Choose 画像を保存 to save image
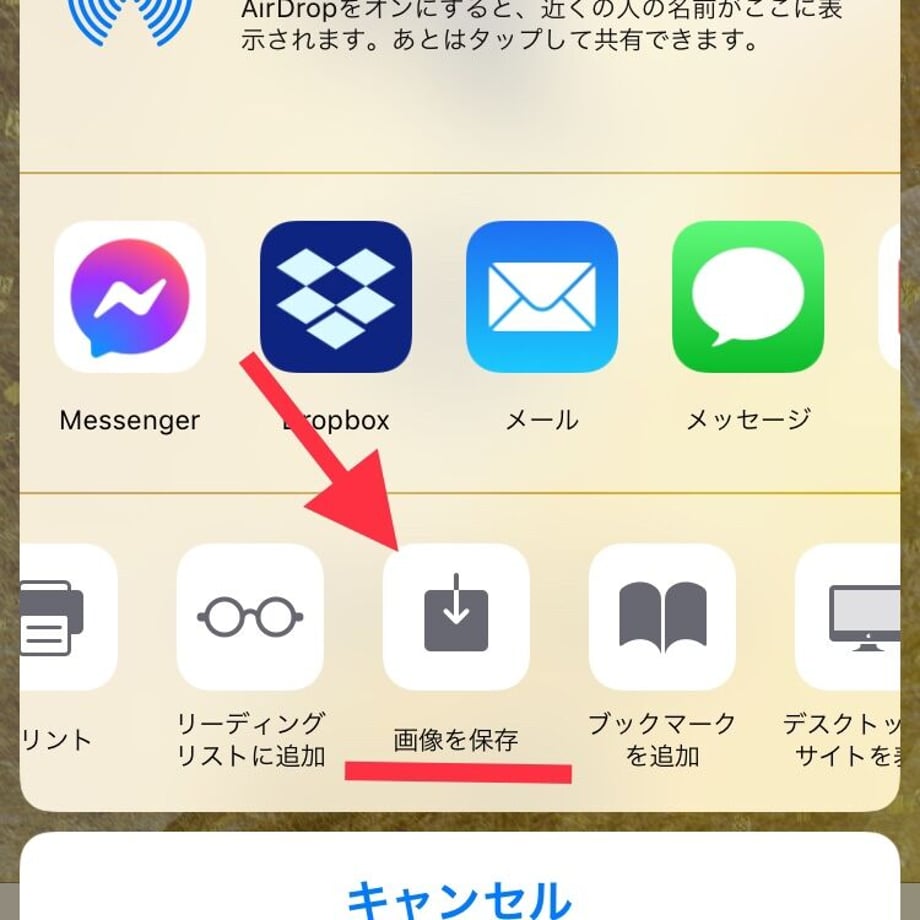 (x=456, y=617)
